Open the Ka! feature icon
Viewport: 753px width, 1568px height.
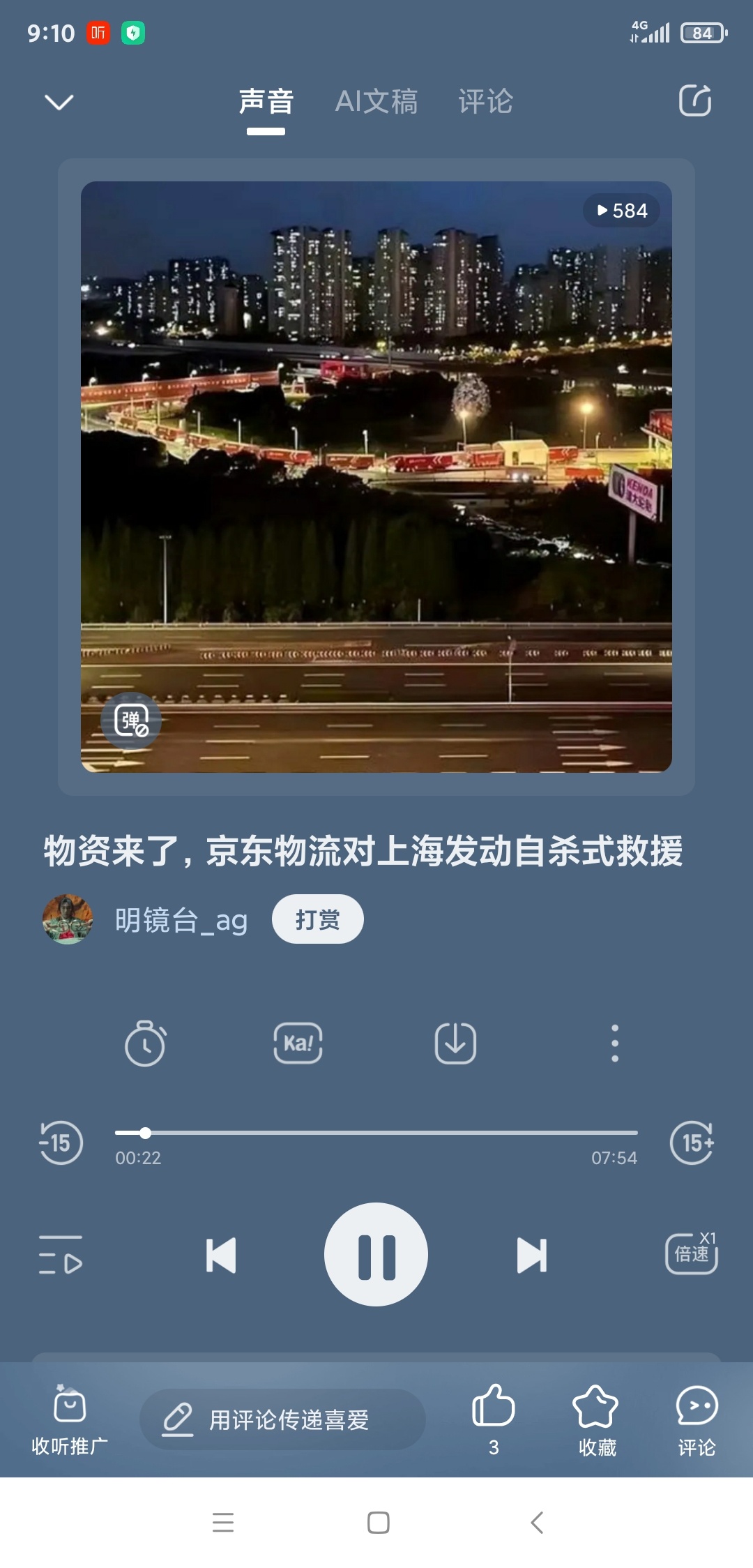(298, 1043)
